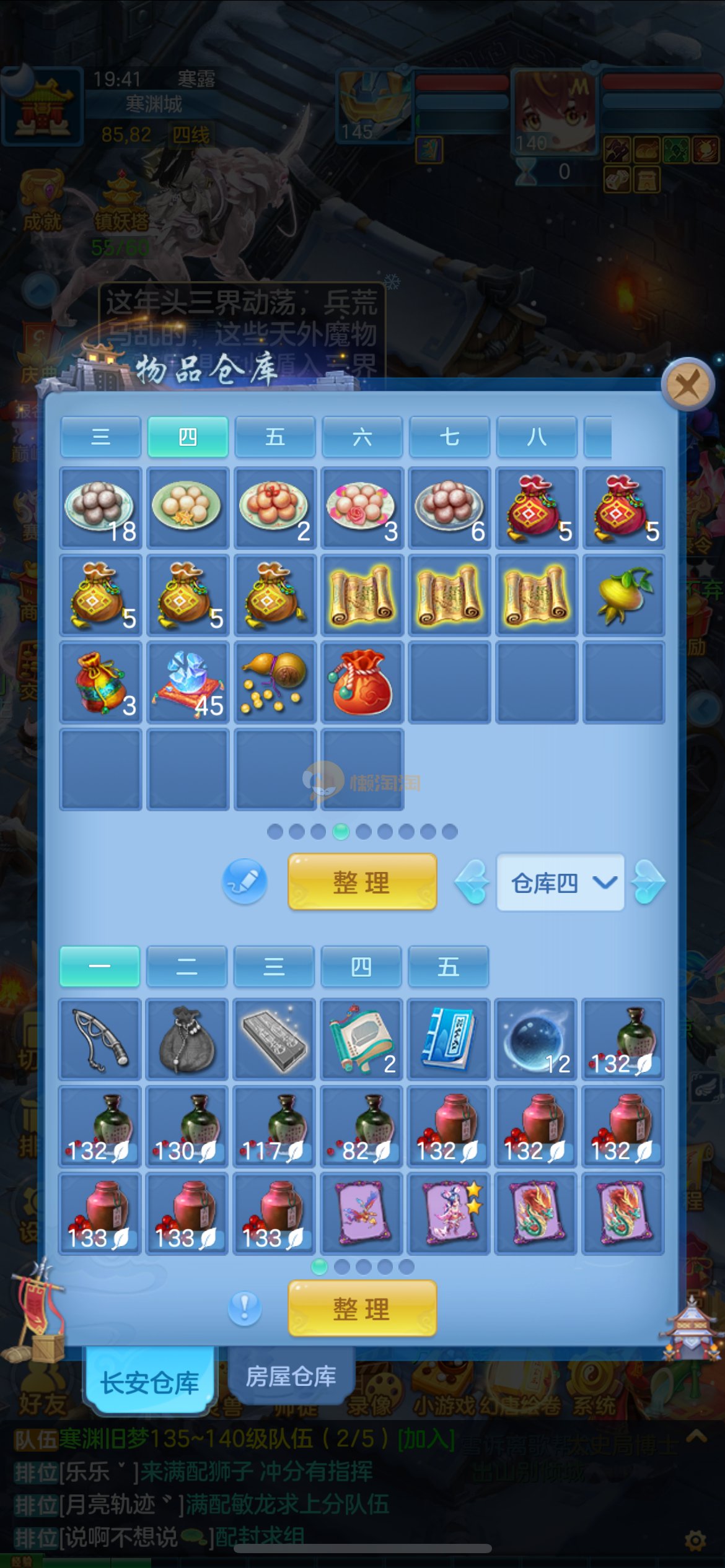The height and width of the screenshot is (1568, 725).
Task: Open warehouse page tab 八
Action: click(537, 437)
